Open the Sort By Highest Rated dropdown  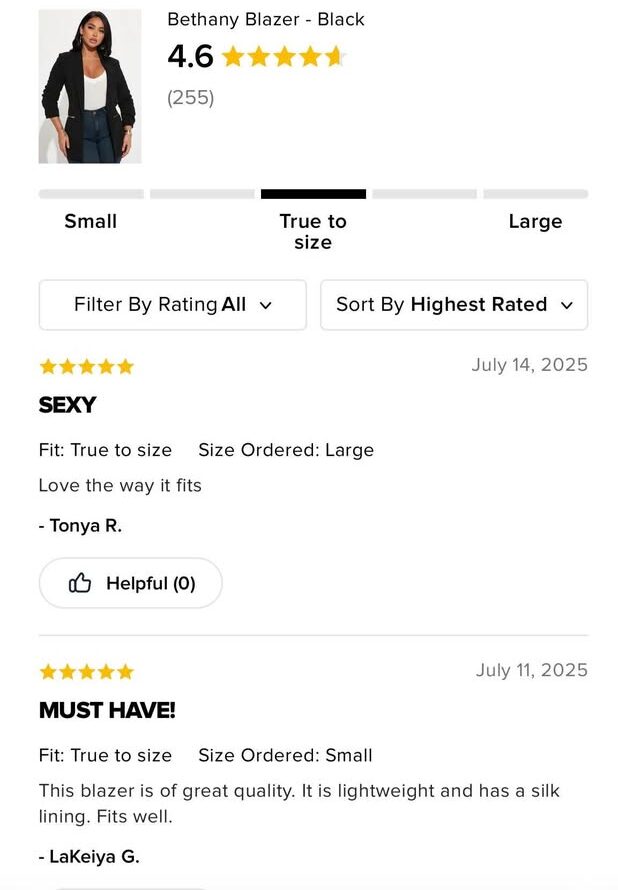pyautogui.click(x=454, y=305)
